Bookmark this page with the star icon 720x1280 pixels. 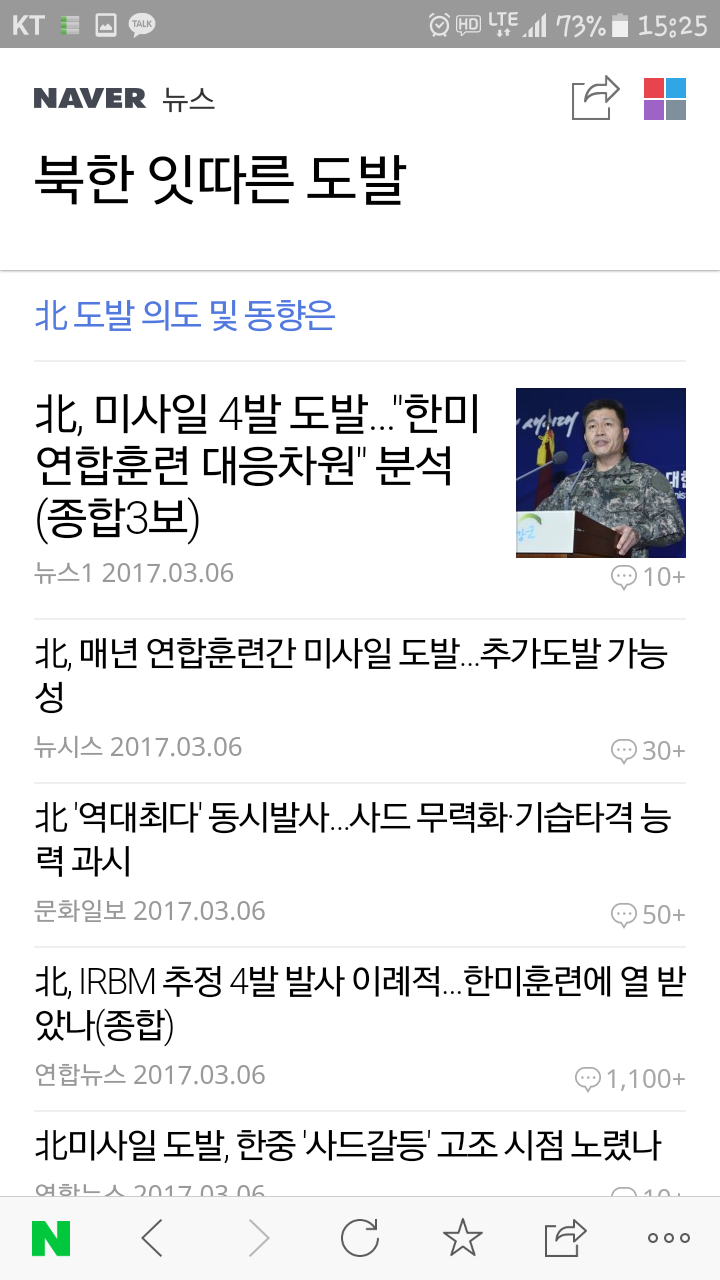pos(462,1239)
